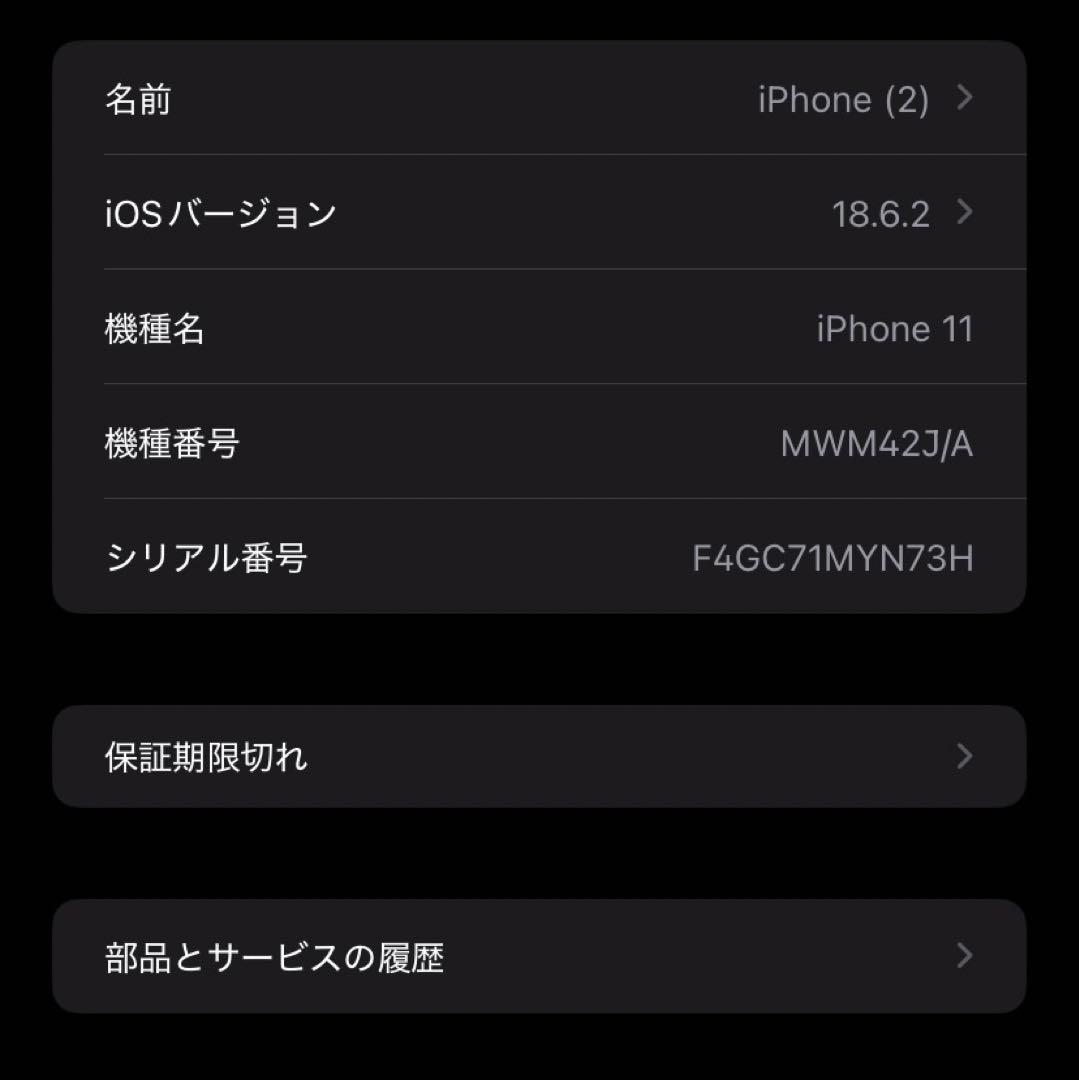Tap the chevron beside 18.6.2

coord(964,213)
